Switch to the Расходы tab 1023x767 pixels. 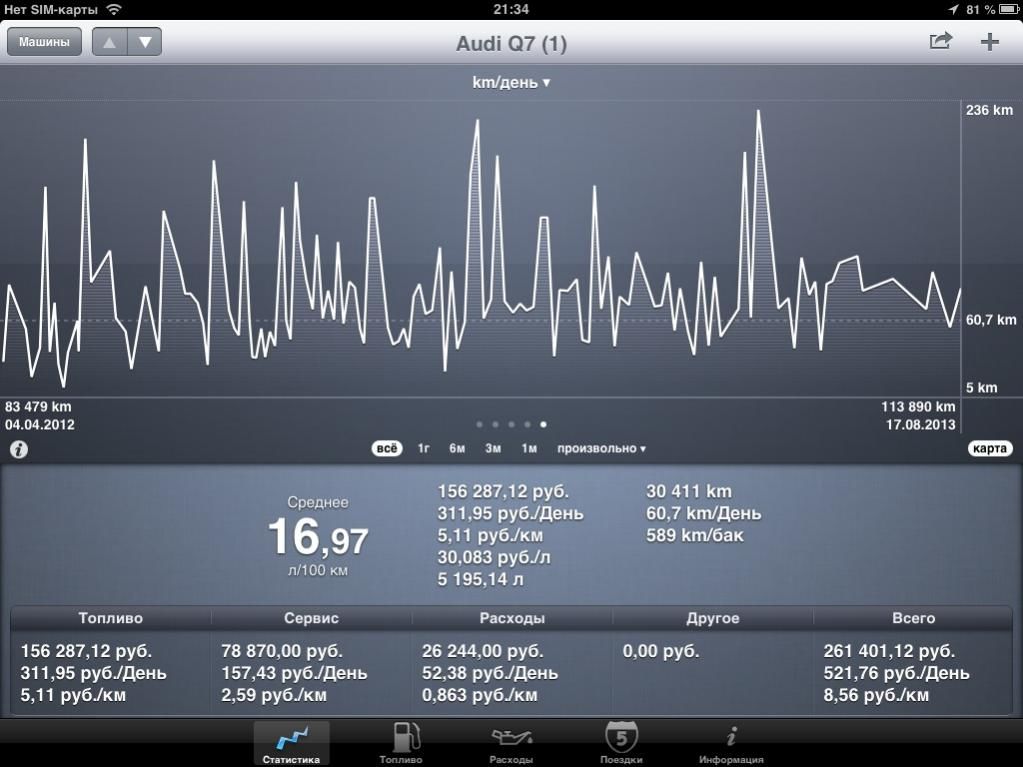511,744
